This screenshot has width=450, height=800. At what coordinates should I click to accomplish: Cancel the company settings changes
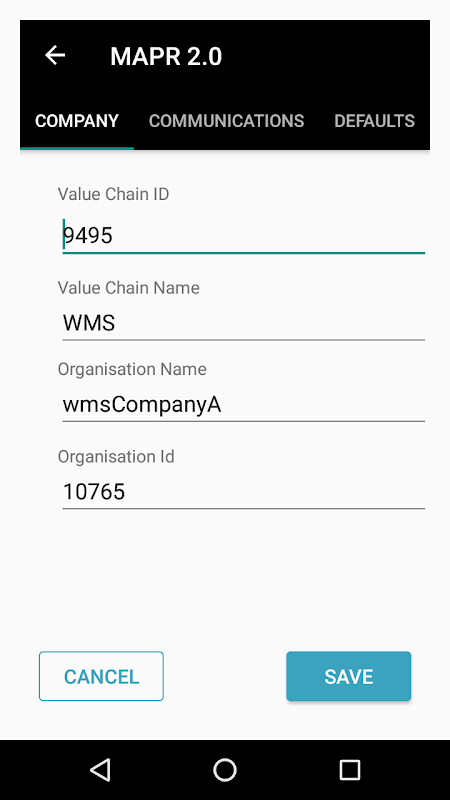pos(101,676)
